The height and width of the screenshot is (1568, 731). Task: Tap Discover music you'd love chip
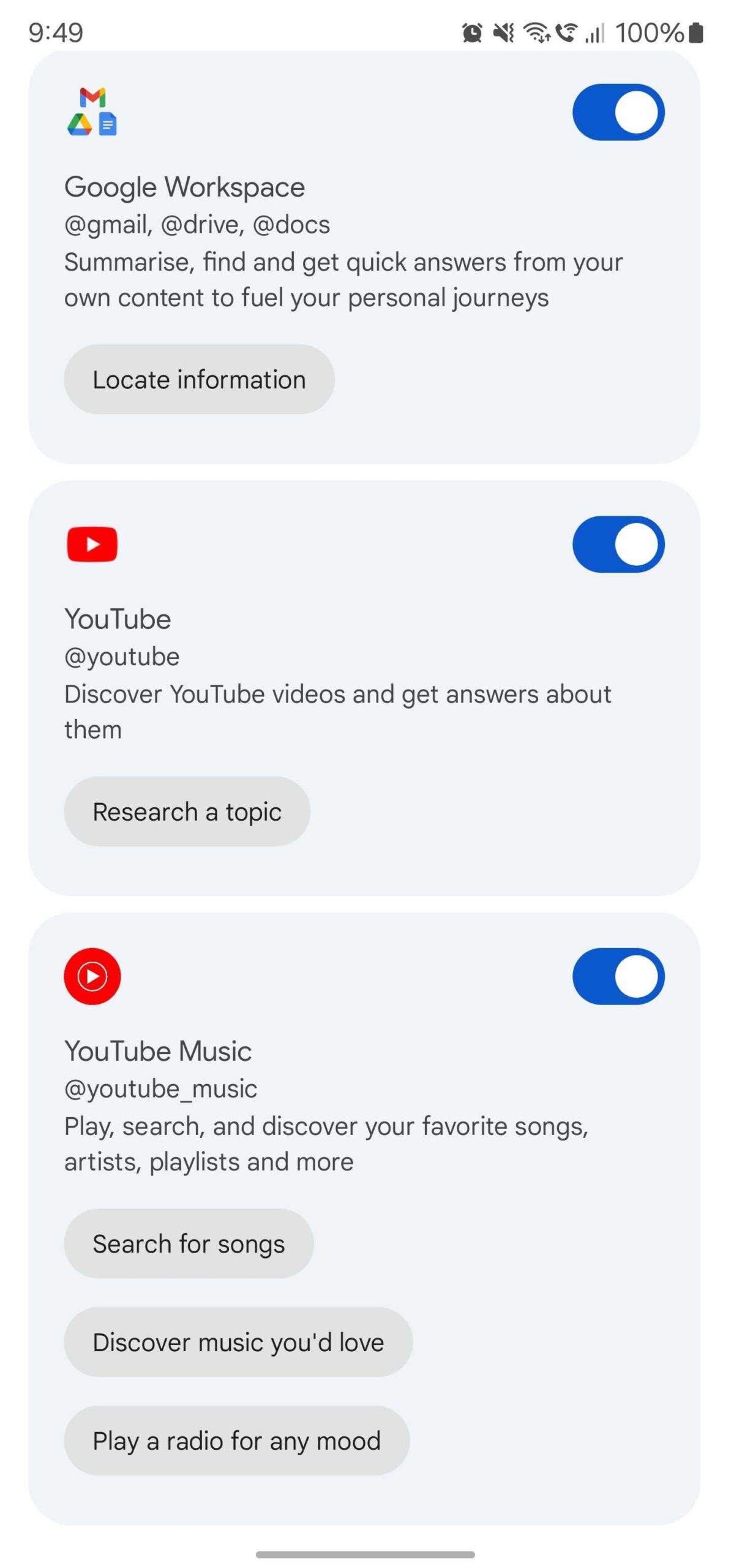[238, 1342]
